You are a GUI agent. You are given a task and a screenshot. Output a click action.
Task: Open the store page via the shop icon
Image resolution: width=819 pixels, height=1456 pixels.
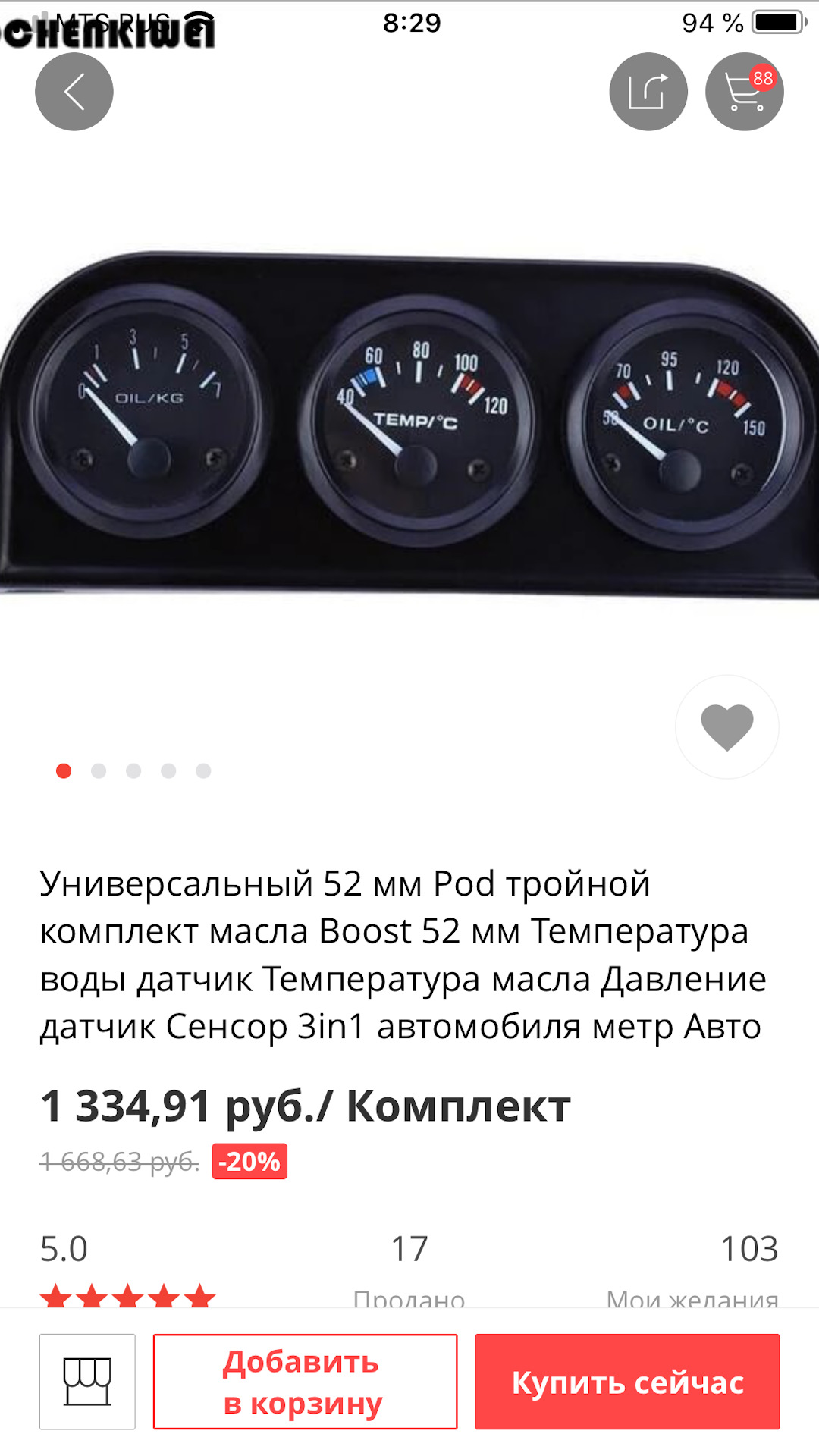[86, 1382]
